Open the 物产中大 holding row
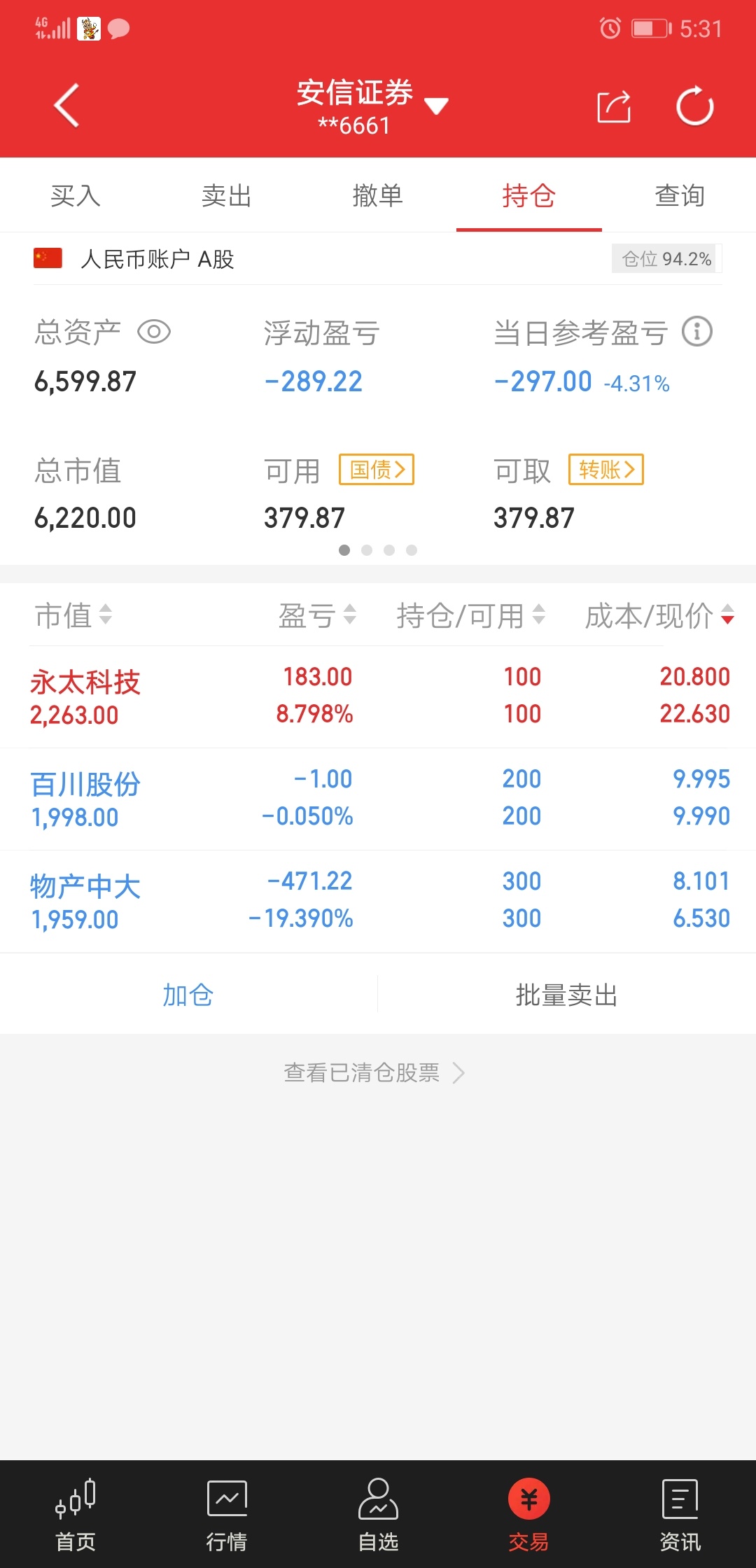The height and width of the screenshot is (1568, 756). 378,901
